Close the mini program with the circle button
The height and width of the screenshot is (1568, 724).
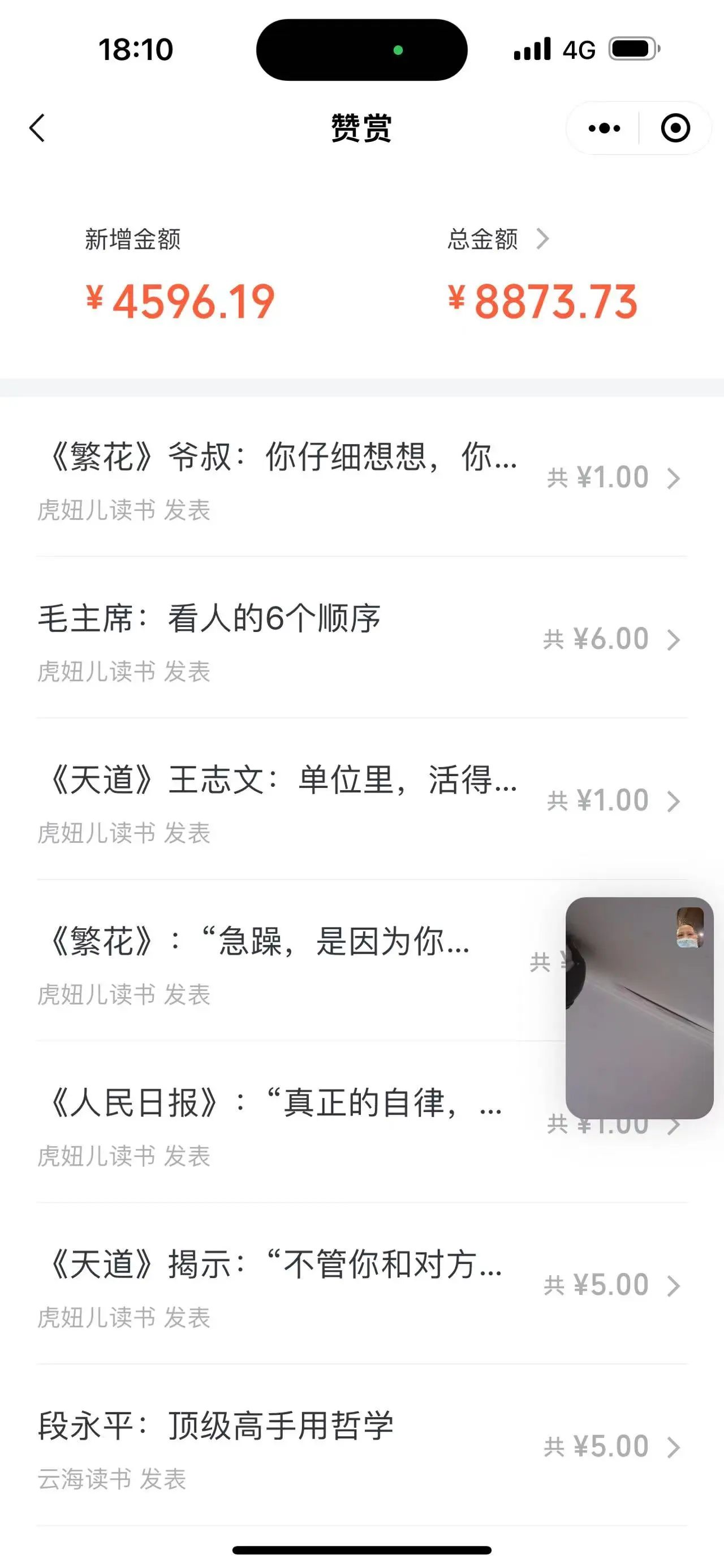pyautogui.click(x=675, y=128)
